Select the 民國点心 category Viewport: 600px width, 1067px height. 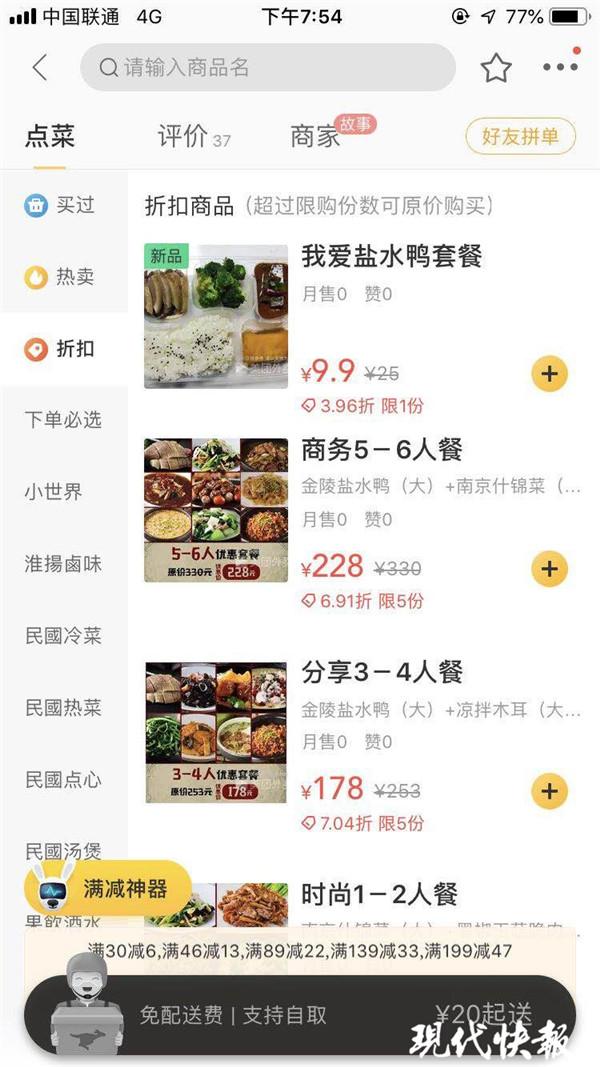tap(63, 780)
